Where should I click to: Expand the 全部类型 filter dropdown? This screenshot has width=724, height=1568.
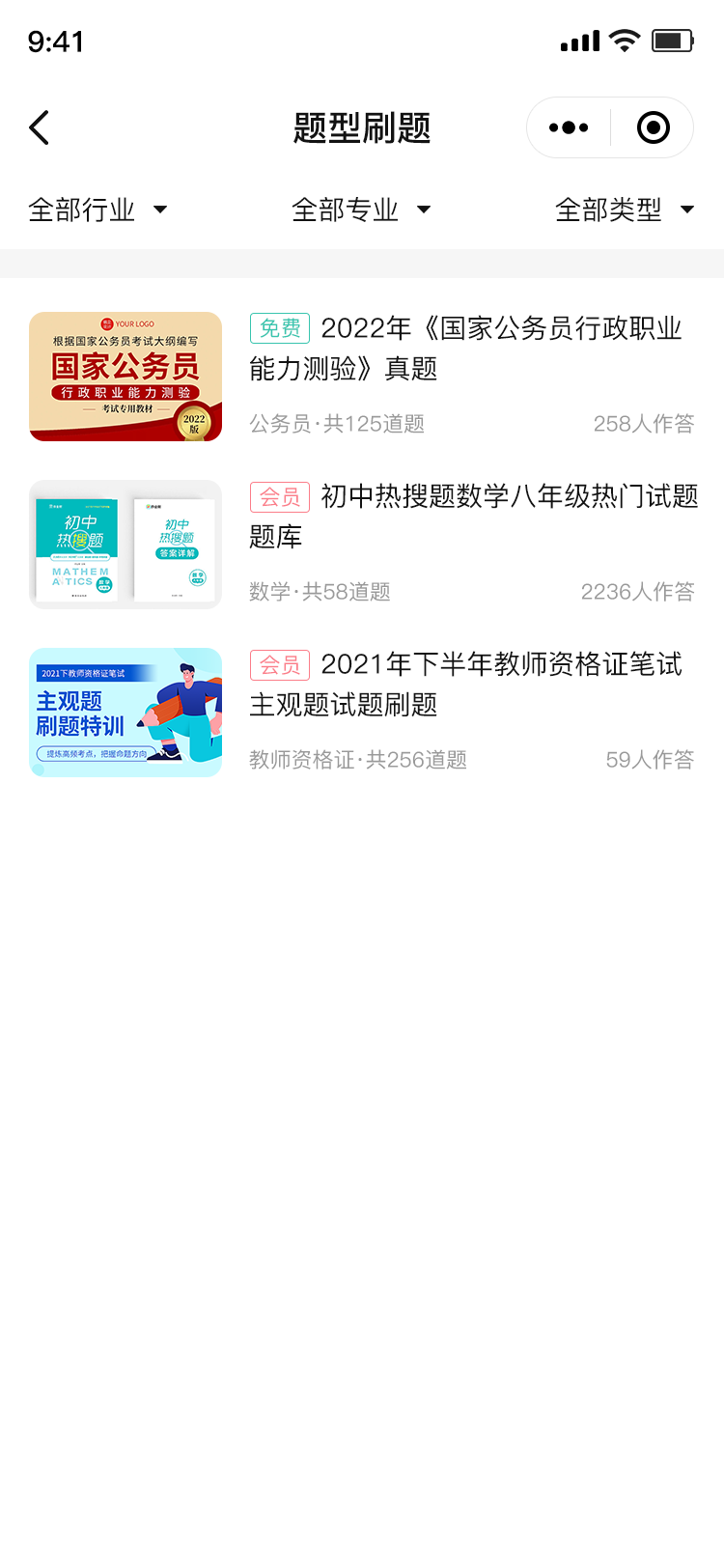[625, 210]
